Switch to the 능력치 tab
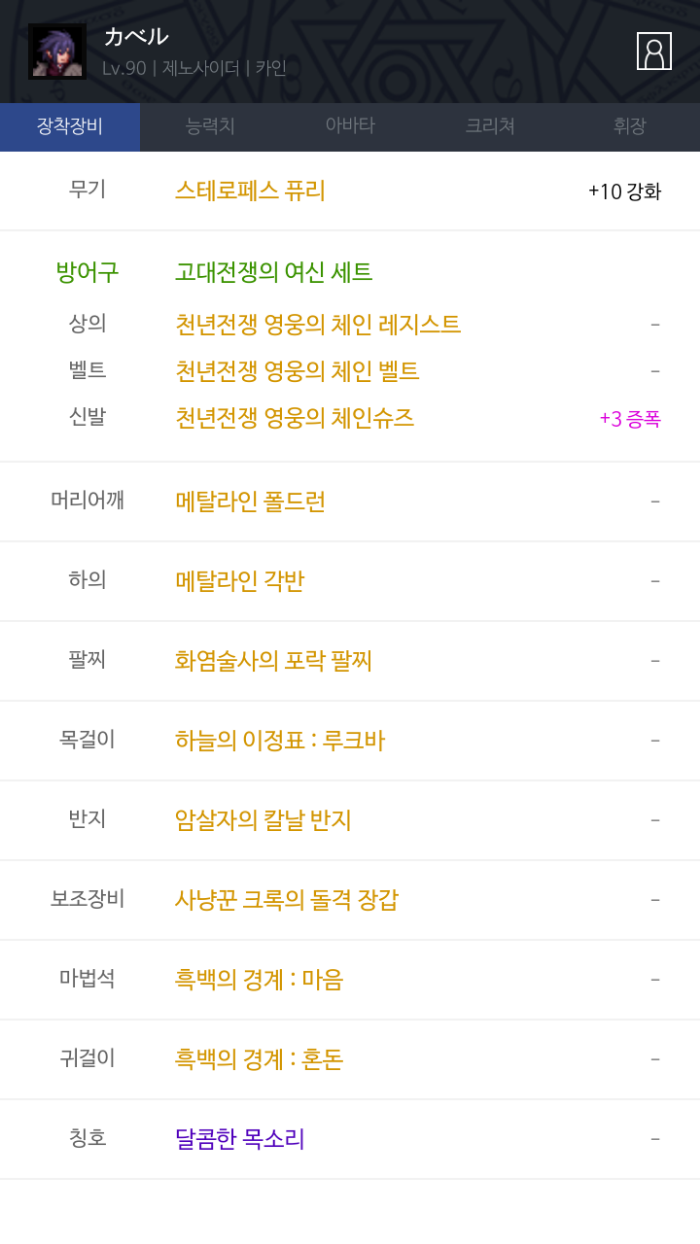Viewport: 700px width, 1244px height. 210,127
